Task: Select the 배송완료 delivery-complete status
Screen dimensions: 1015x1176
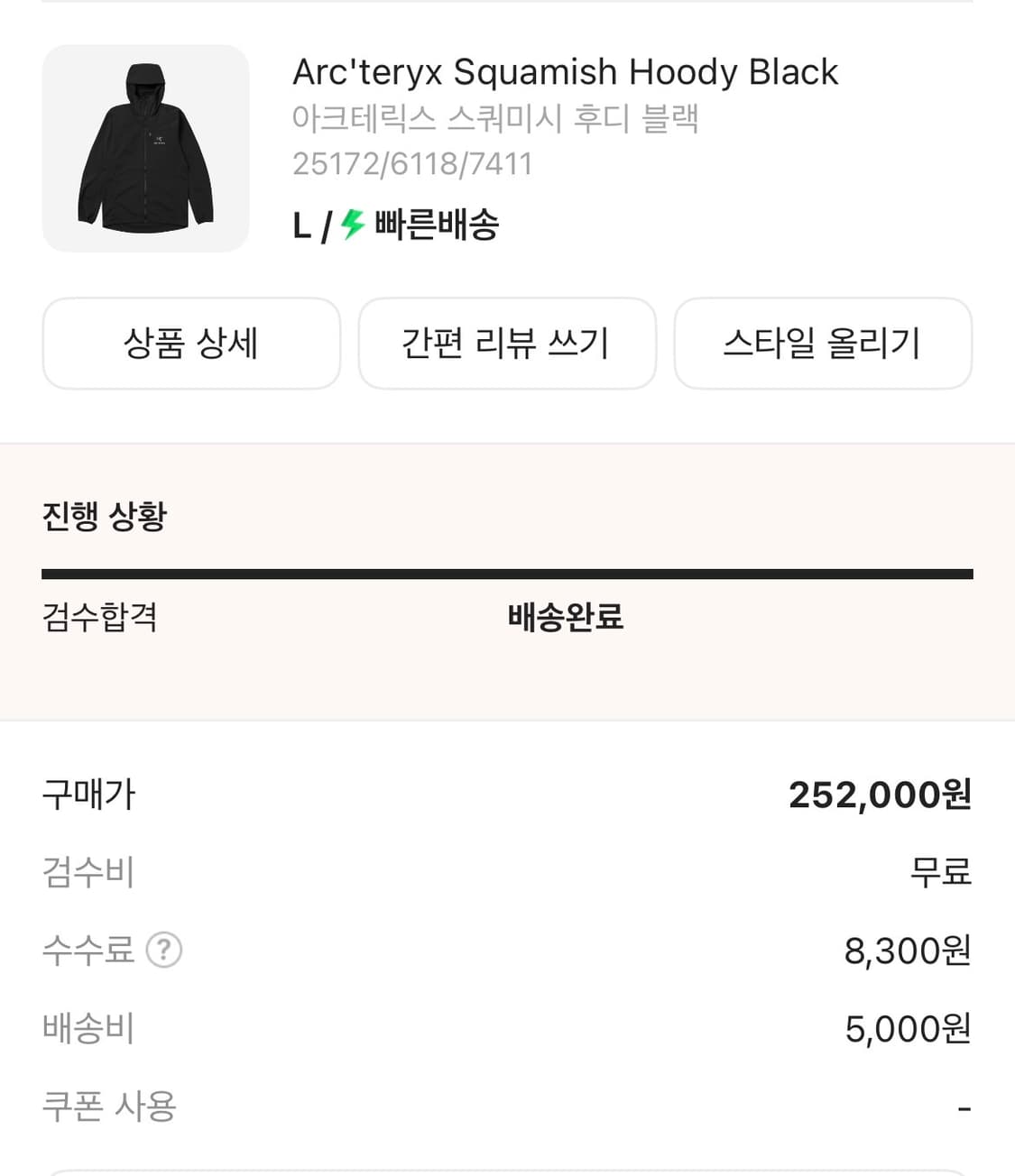Action: pyautogui.click(x=564, y=618)
